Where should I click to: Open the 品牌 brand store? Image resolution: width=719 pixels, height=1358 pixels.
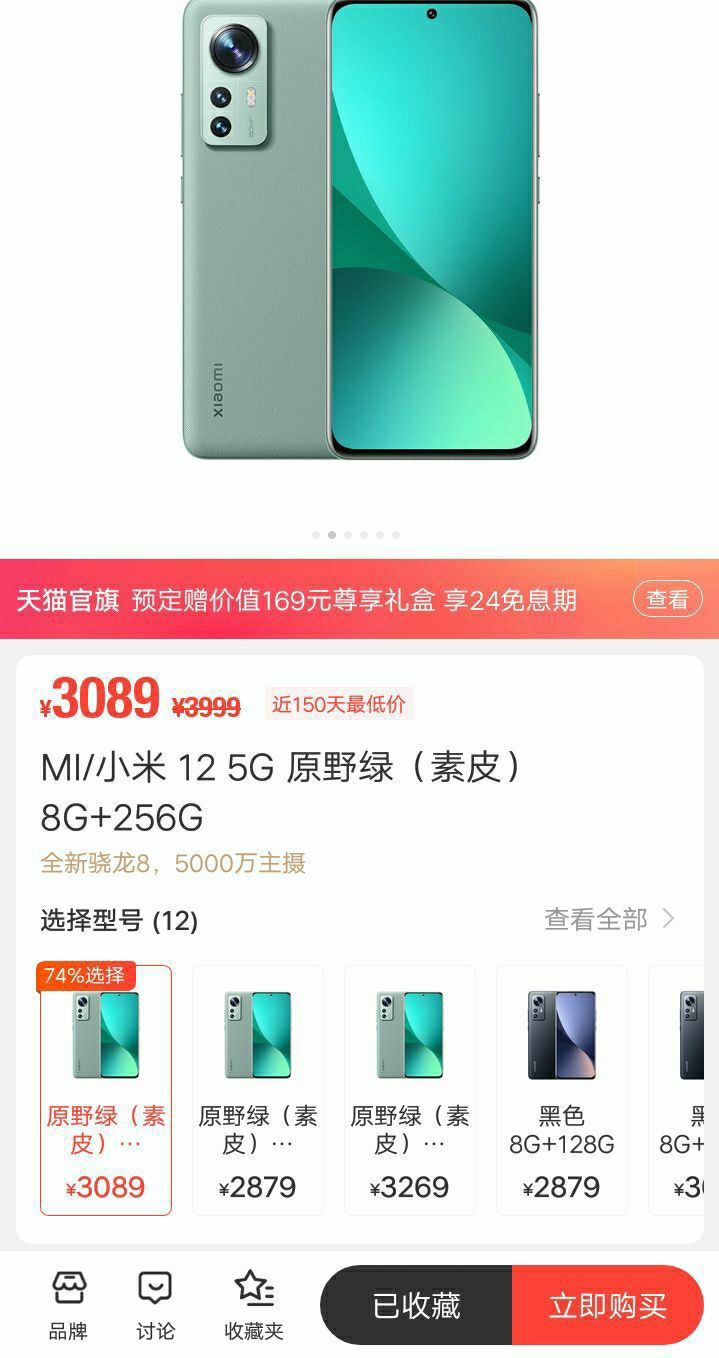click(69, 1304)
